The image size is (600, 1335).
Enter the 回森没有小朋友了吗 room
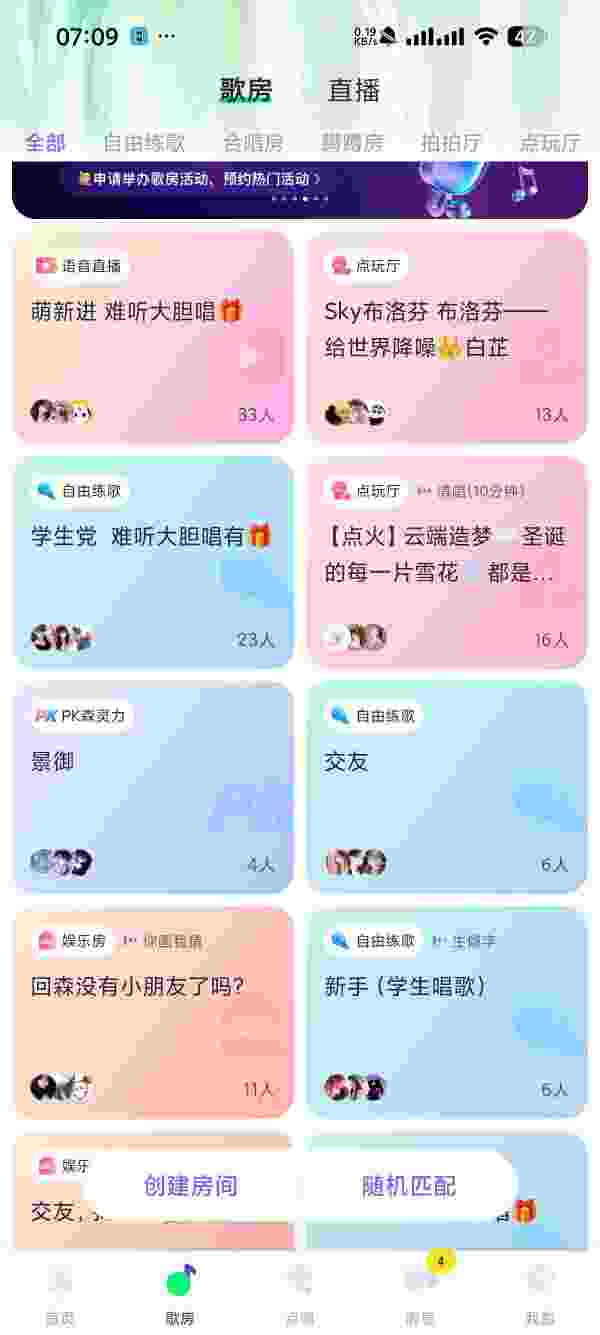[x=153, y=1011]
